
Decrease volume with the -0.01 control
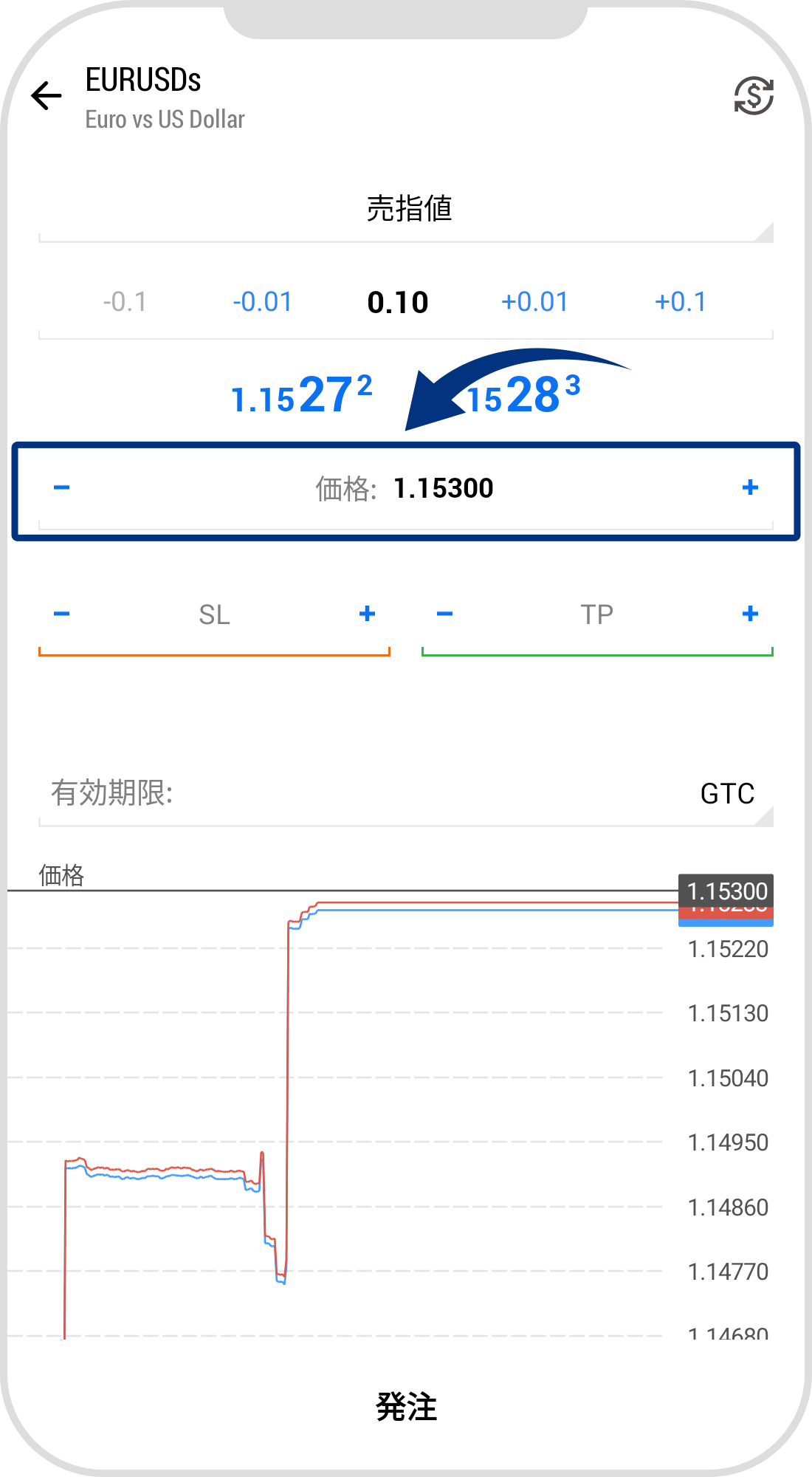point(262,301)
